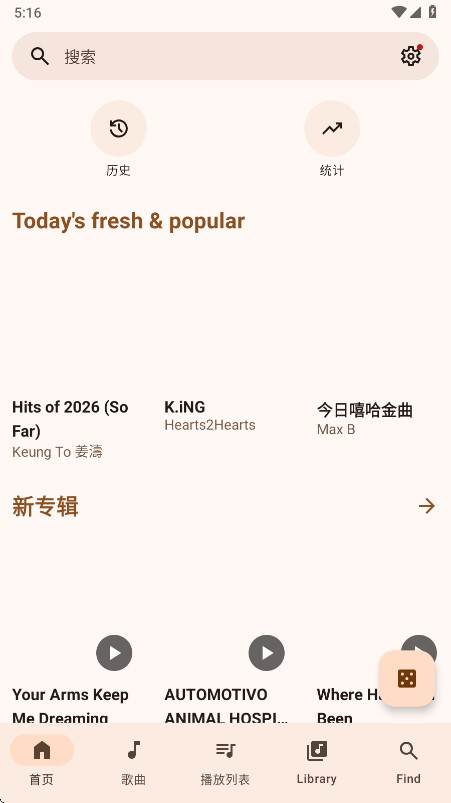Tap the dice shuffle floating button
Viewport: 451px width, 803px height.
point(407,679)
